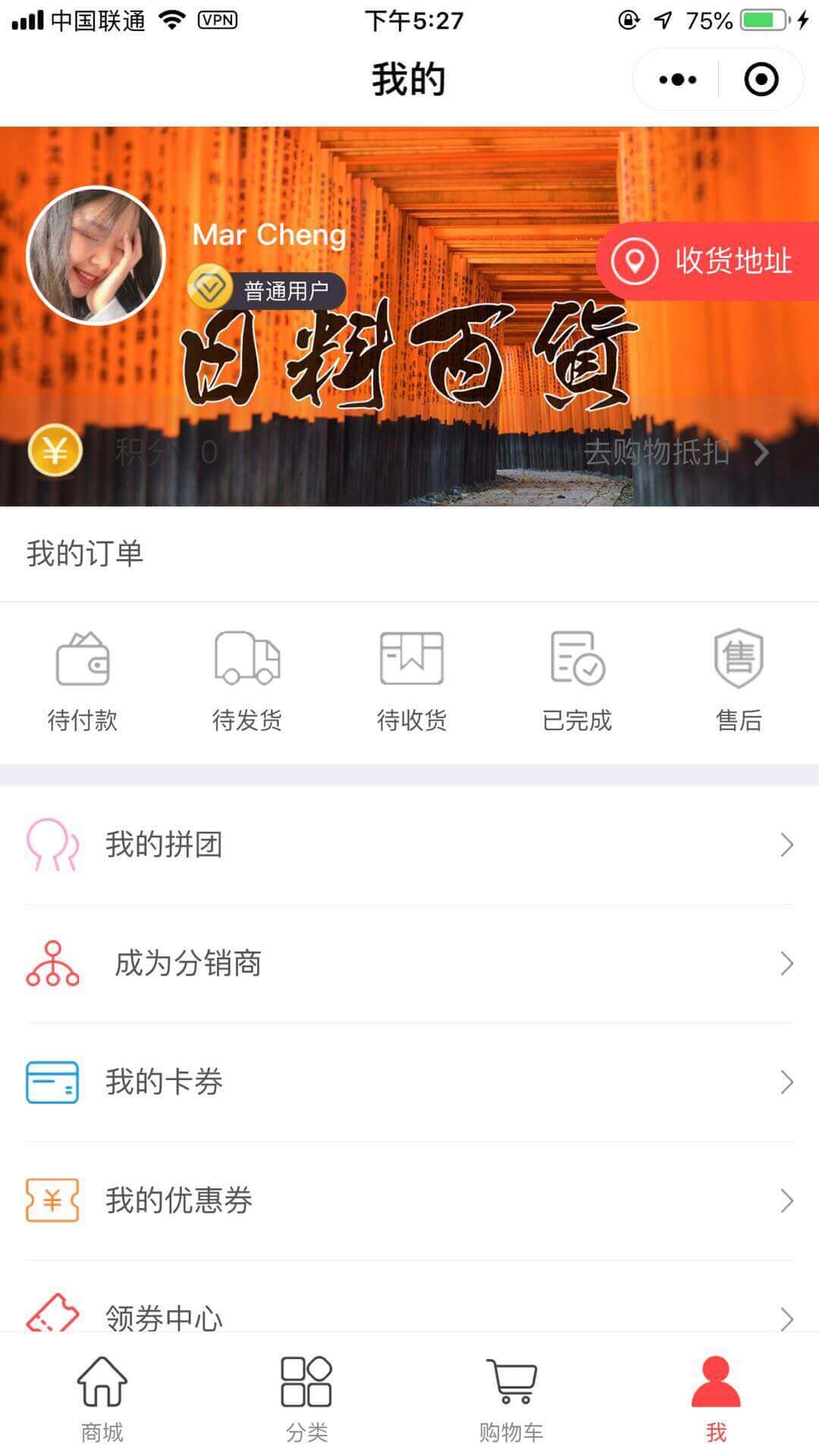Open the mini program more options menu
The width and height of the screenshot is (819, 1456).
point(677,80)
